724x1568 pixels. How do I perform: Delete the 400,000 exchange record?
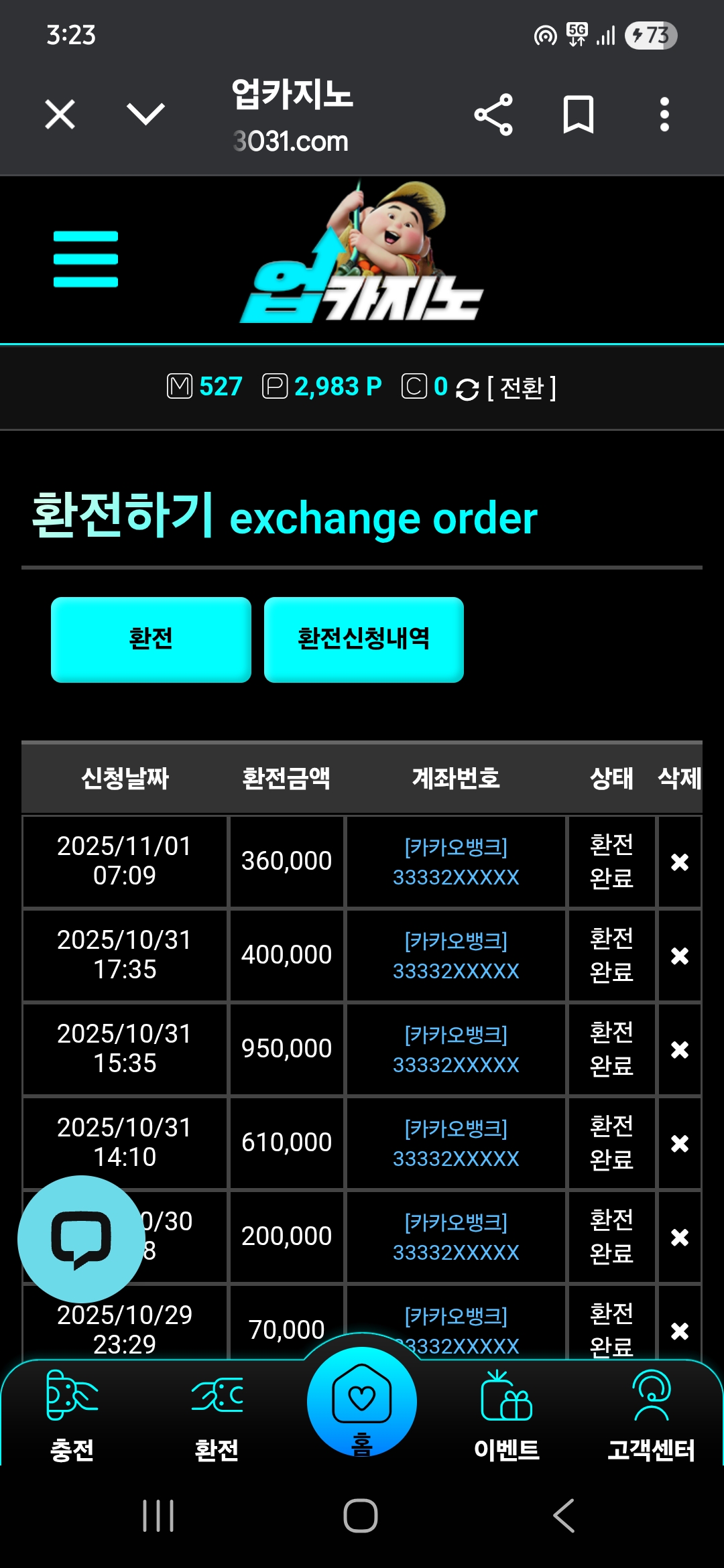680,956
